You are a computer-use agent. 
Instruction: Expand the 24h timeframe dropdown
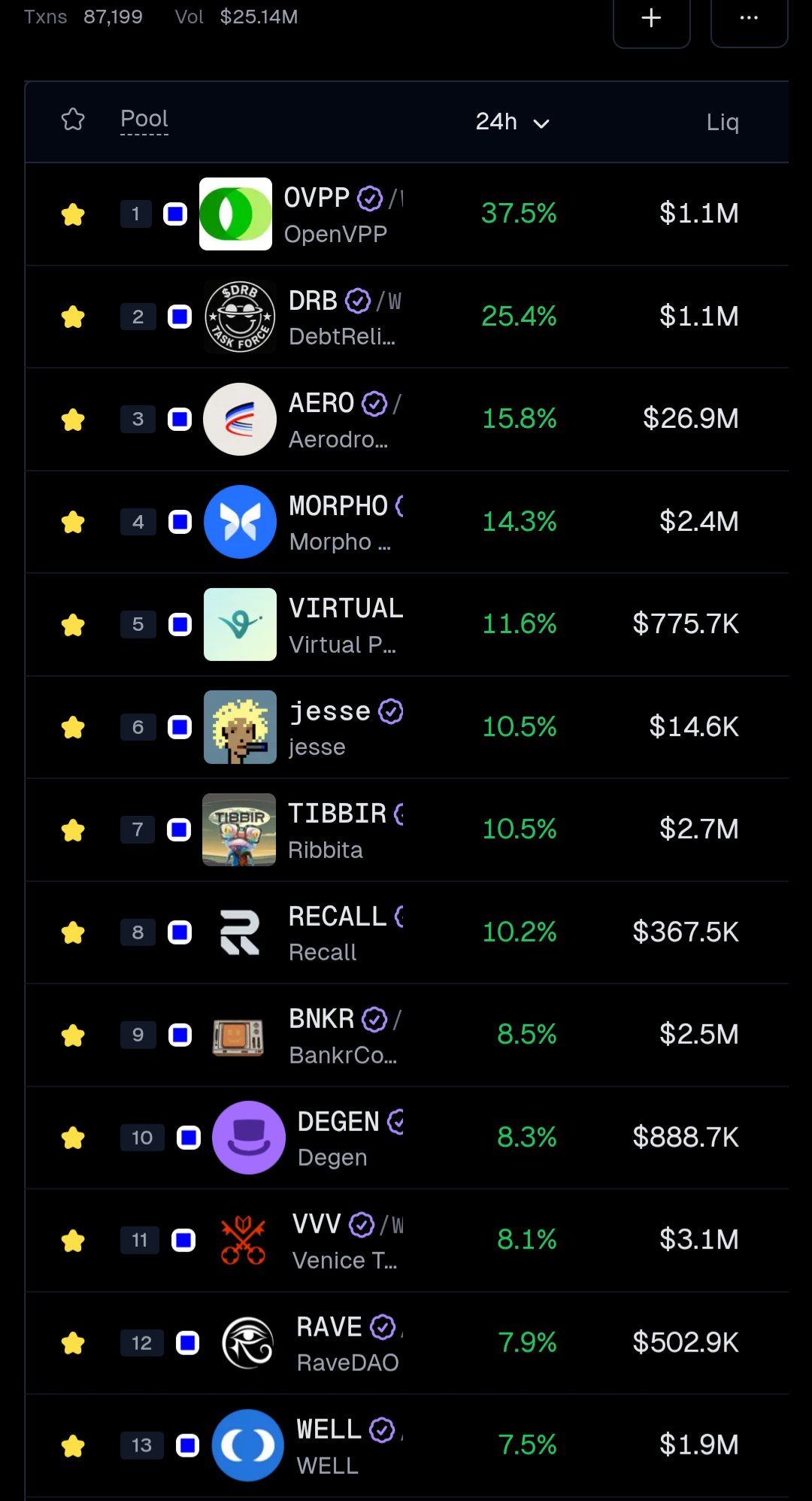point(512,122)
